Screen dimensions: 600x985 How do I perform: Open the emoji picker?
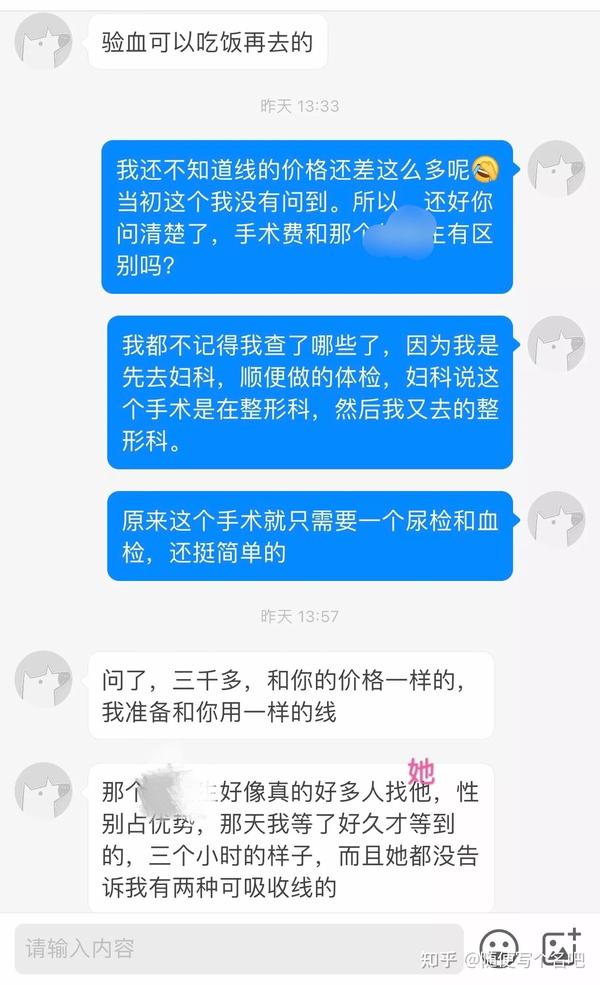498,948
